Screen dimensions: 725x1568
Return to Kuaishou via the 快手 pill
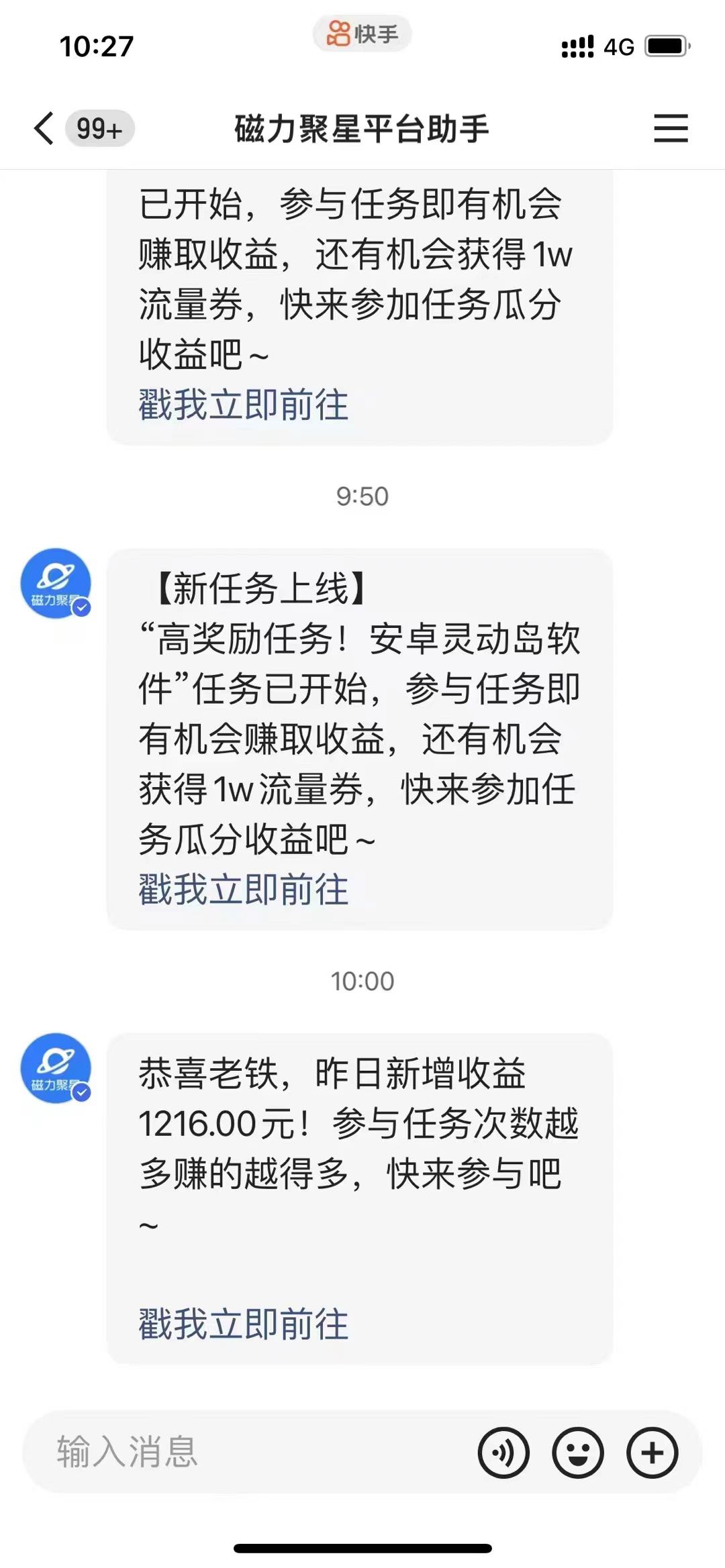(362, 34)
